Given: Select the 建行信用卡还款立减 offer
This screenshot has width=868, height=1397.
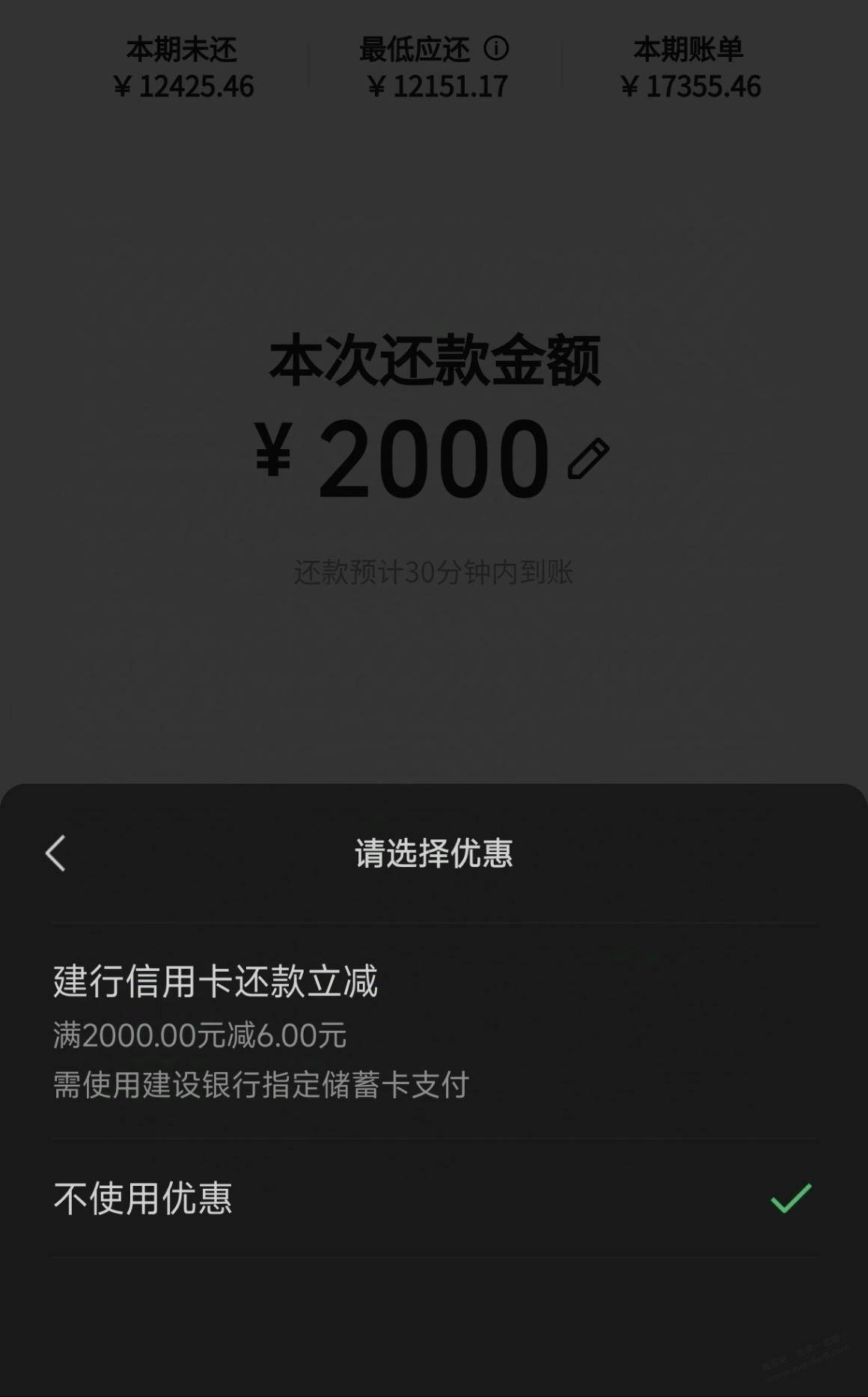Looking at the screenshot, I should (x=434, y=1032).
